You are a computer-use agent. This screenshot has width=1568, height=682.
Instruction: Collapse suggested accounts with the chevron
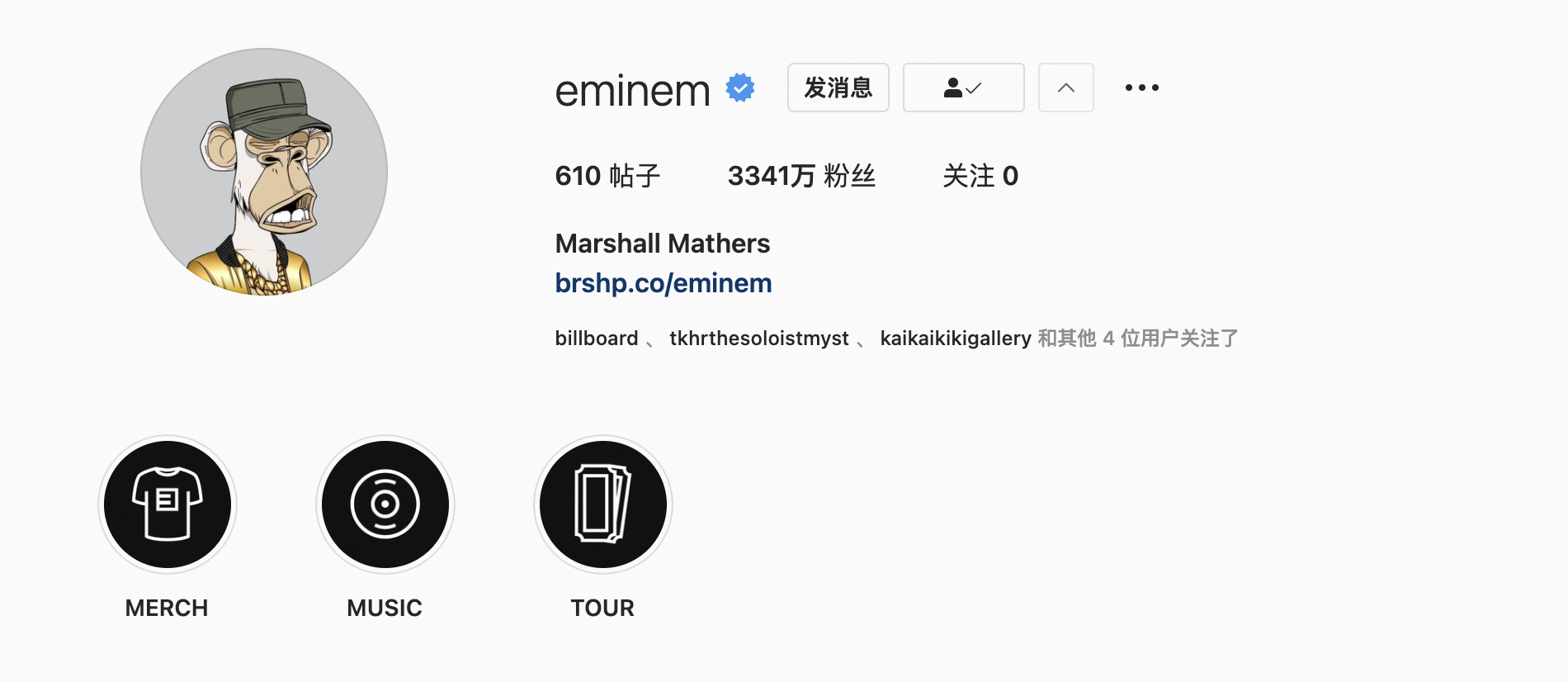tap(1065, 88)
